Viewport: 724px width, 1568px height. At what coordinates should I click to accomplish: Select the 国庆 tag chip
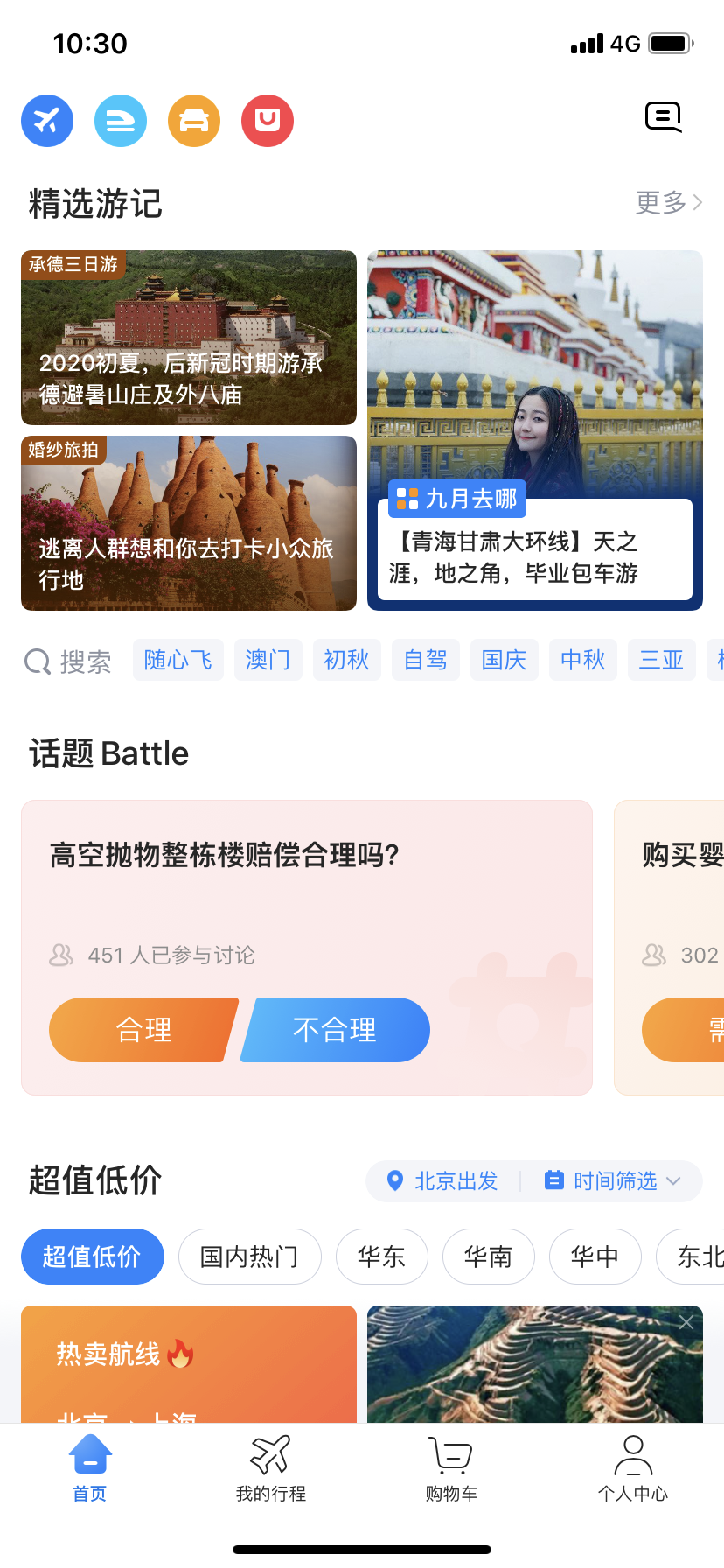pos(504,660)
